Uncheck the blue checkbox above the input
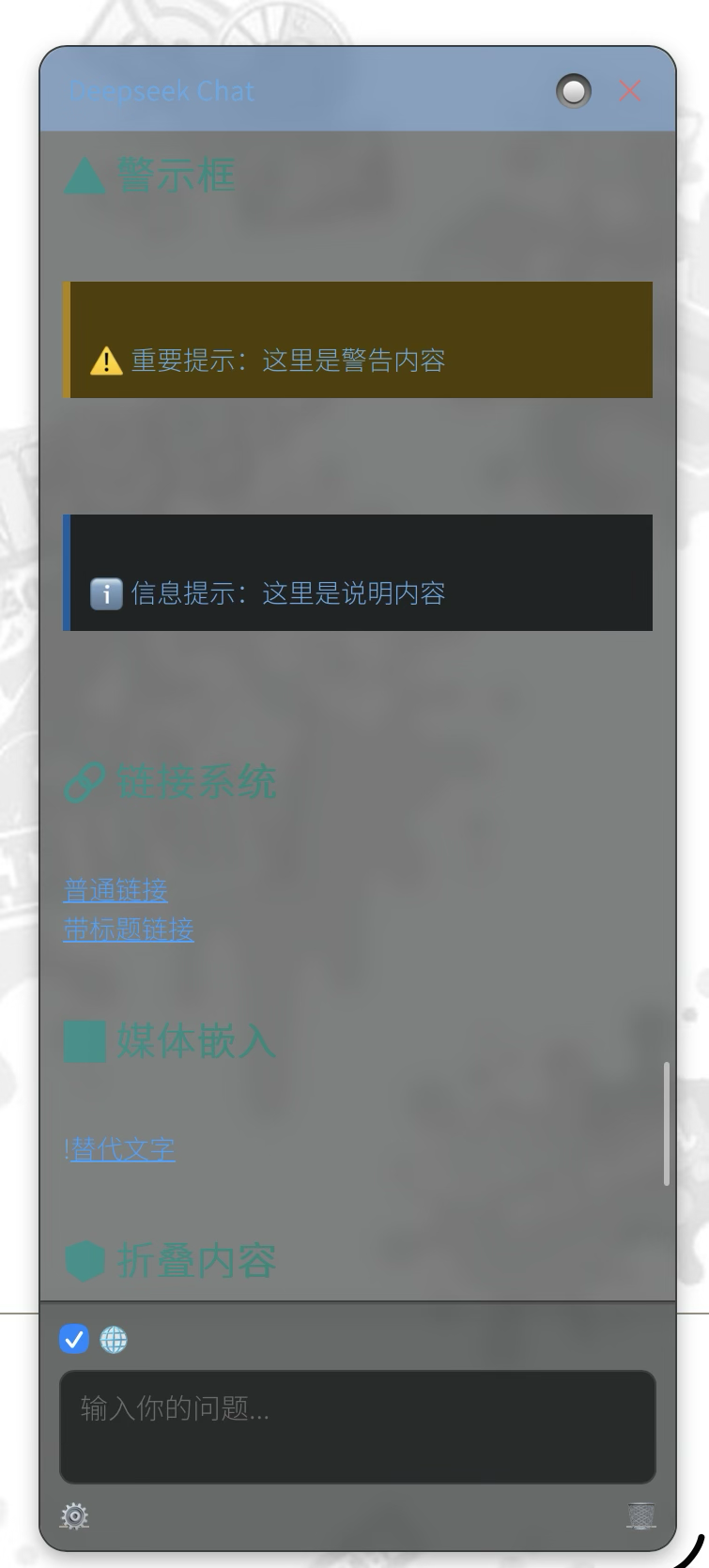Screen dimensions: 709x1568 [x=74, y=1339]
